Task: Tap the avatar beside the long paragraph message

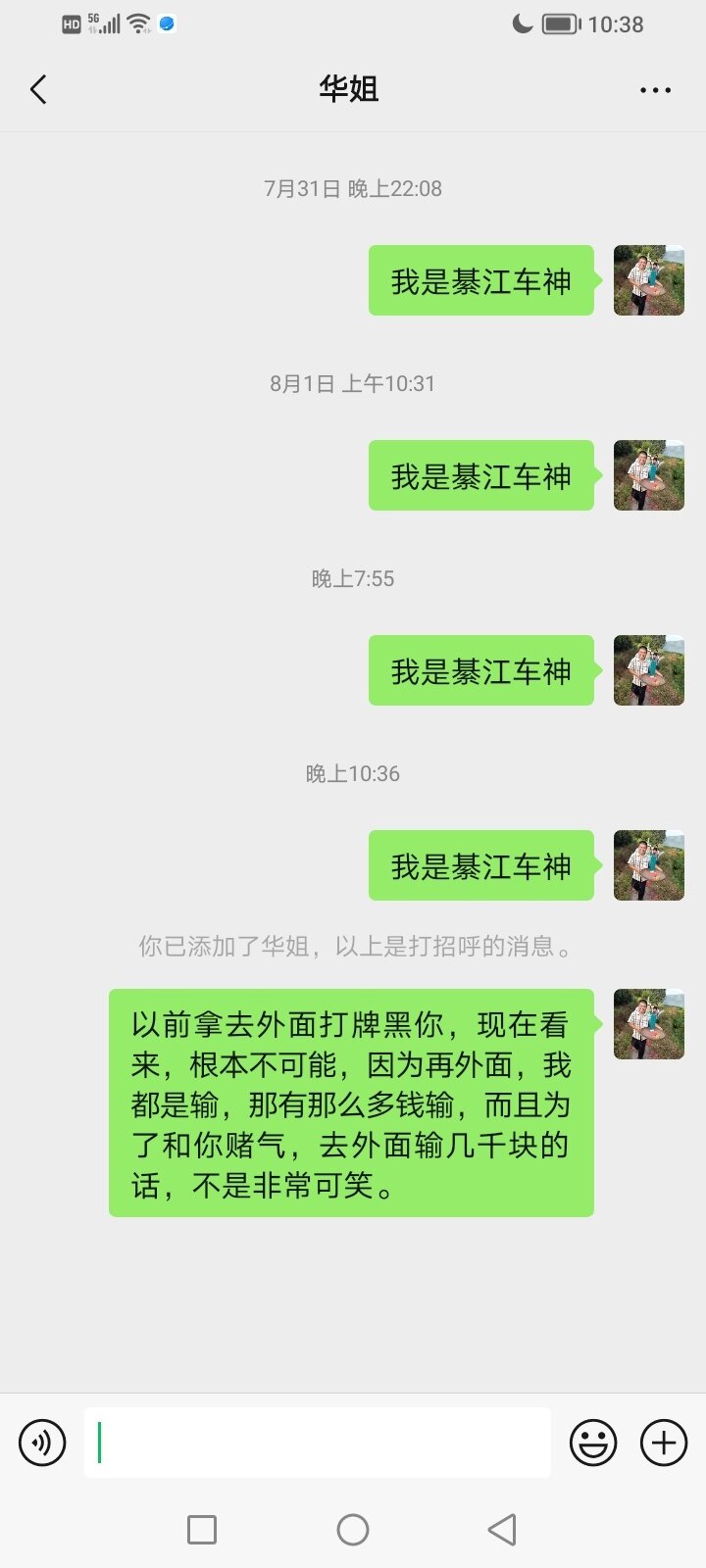Action: [649, 1024]
